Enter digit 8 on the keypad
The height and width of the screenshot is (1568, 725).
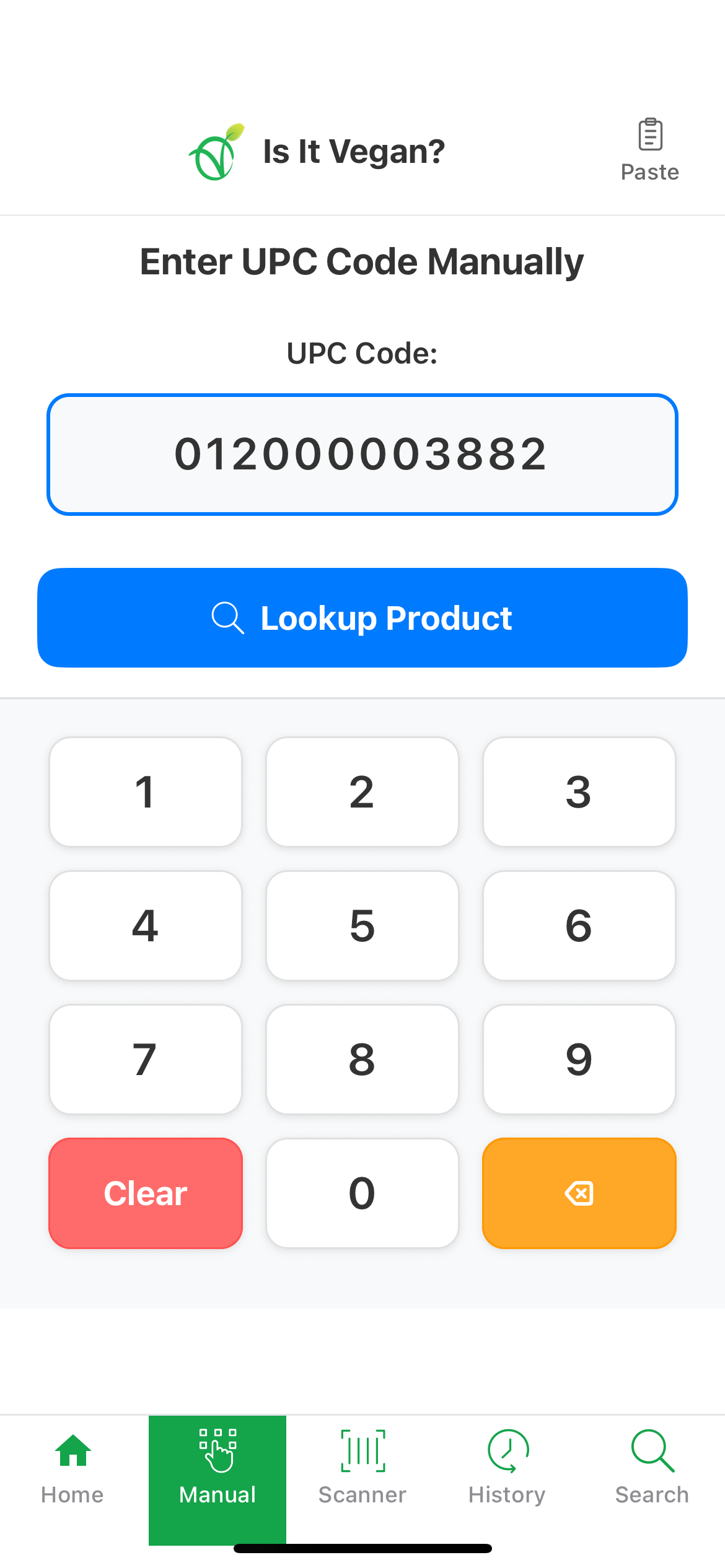coord(362,1059)
